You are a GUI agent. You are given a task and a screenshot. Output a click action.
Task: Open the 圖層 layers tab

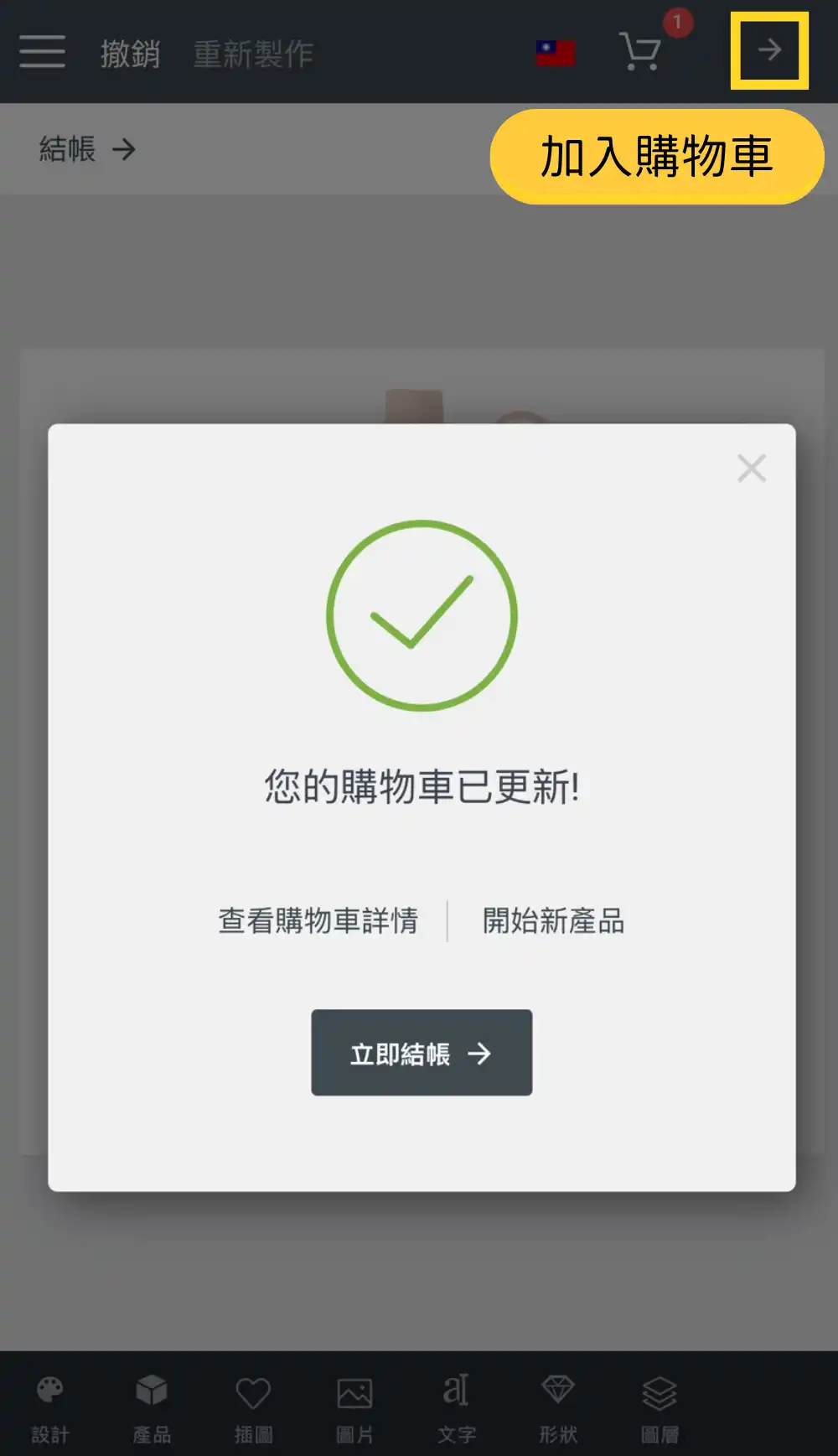(x=660, y=1408)
